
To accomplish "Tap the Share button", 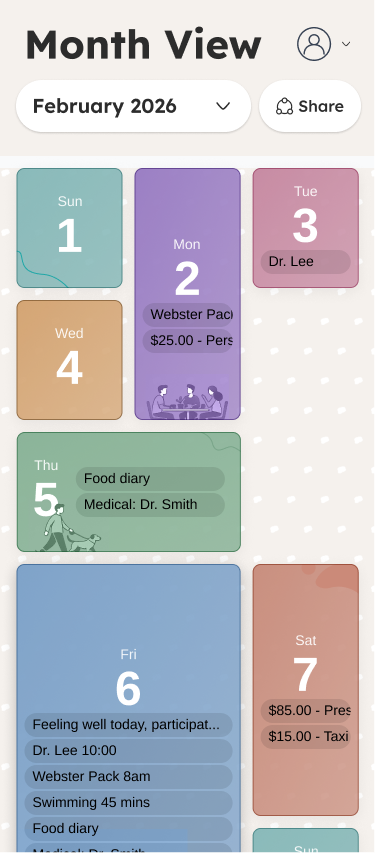I will tap(310, 106).
